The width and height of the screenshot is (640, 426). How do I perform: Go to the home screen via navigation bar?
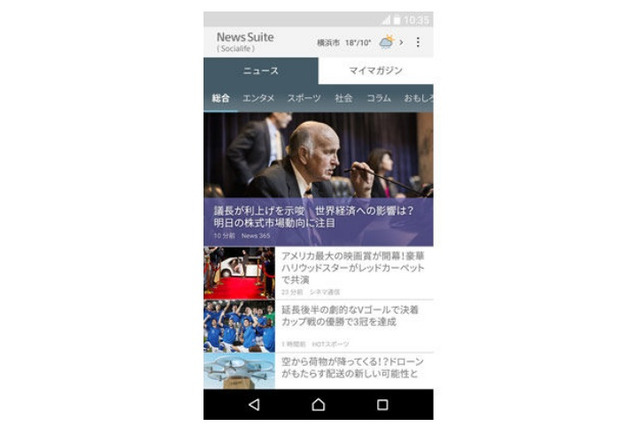pos(318,405)
